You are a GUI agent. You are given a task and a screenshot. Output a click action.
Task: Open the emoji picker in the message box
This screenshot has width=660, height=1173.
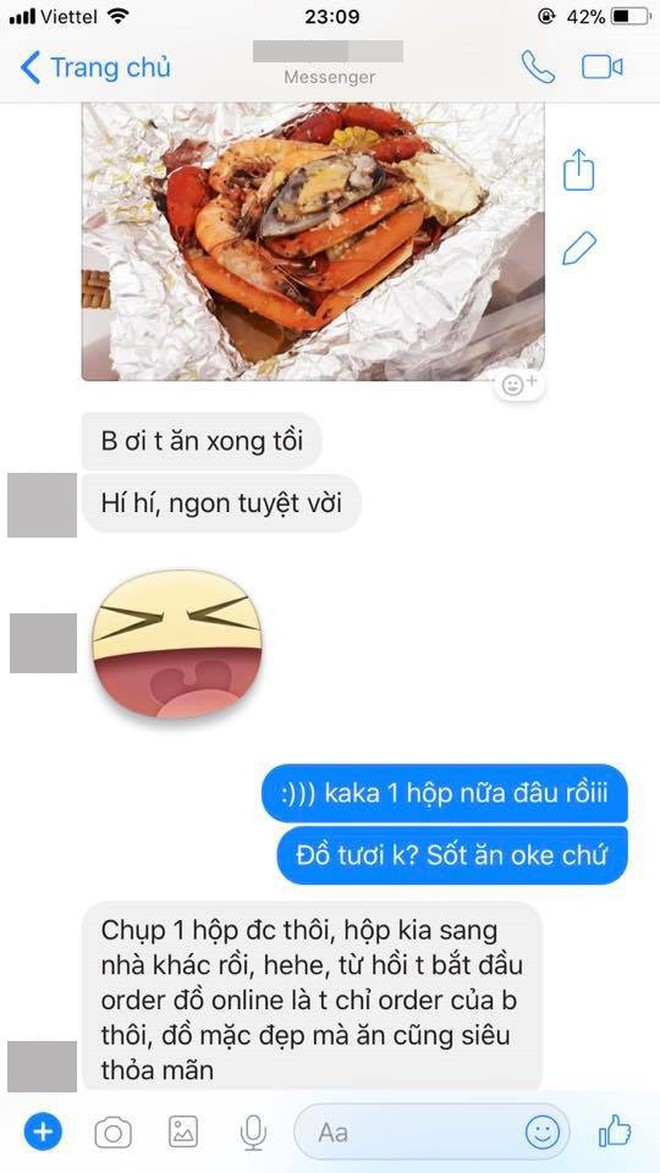tap(542, 1132)
